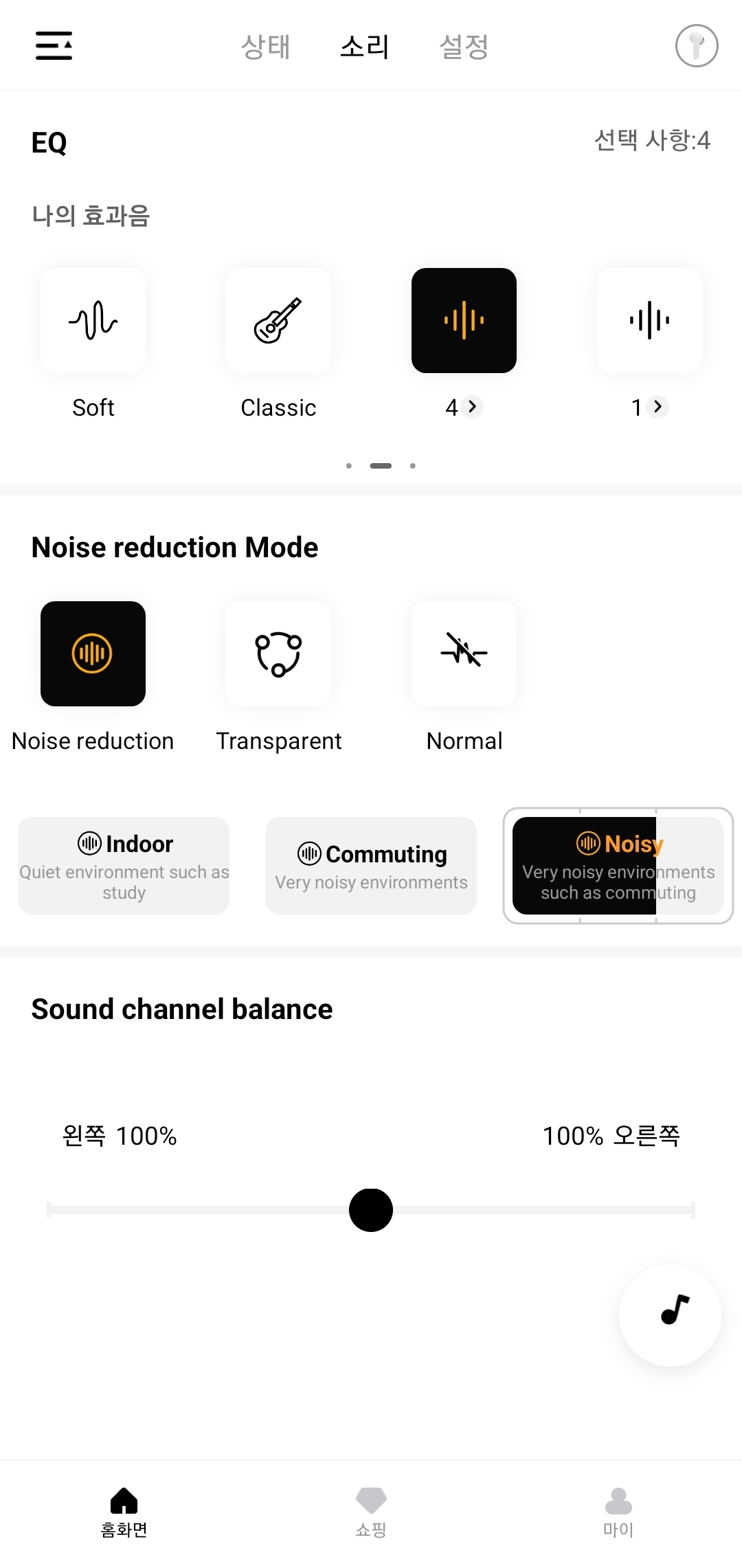Viewport: 742px width, 1568px height.
Task: Go to the 쇼핑 tab
Action: pyautogui.click(x=371, y=1512)
